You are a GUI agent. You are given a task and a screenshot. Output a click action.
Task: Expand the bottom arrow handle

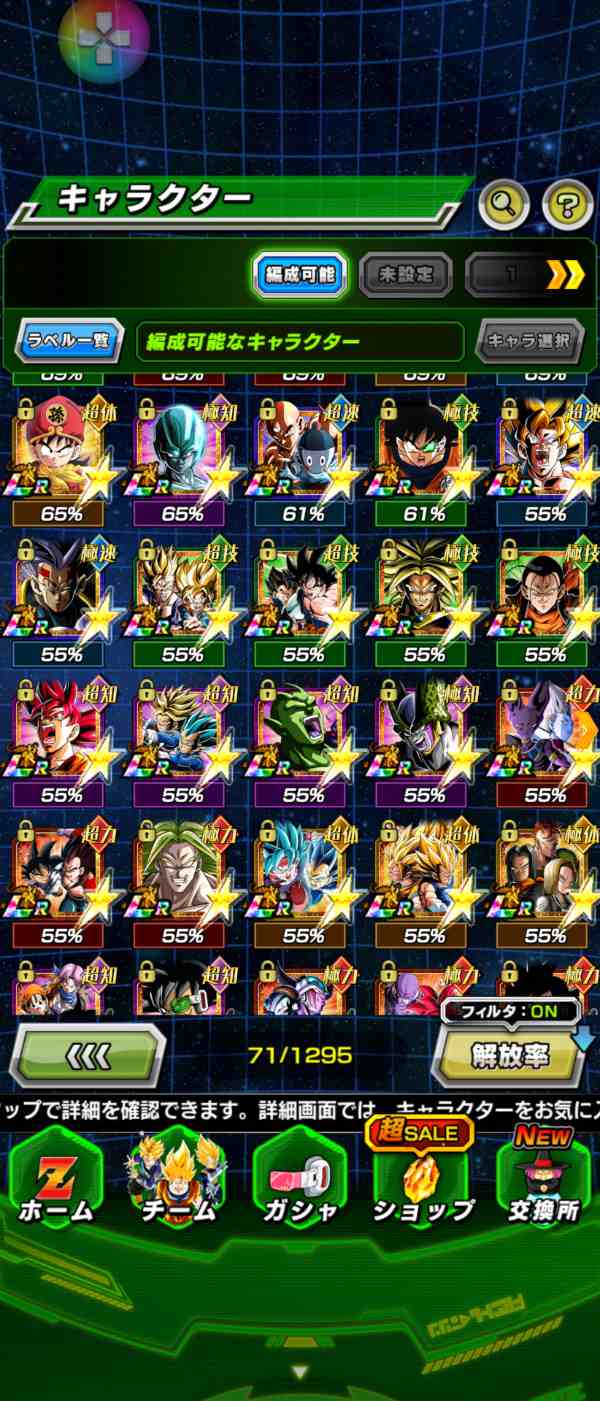299,1372
